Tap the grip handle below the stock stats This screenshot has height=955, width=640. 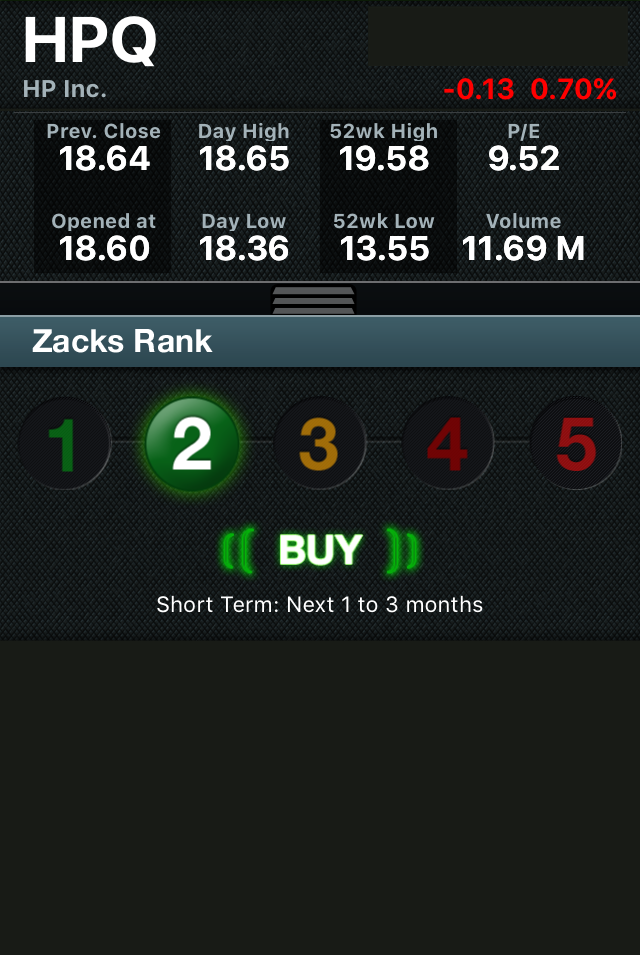(x=313, y=299)
